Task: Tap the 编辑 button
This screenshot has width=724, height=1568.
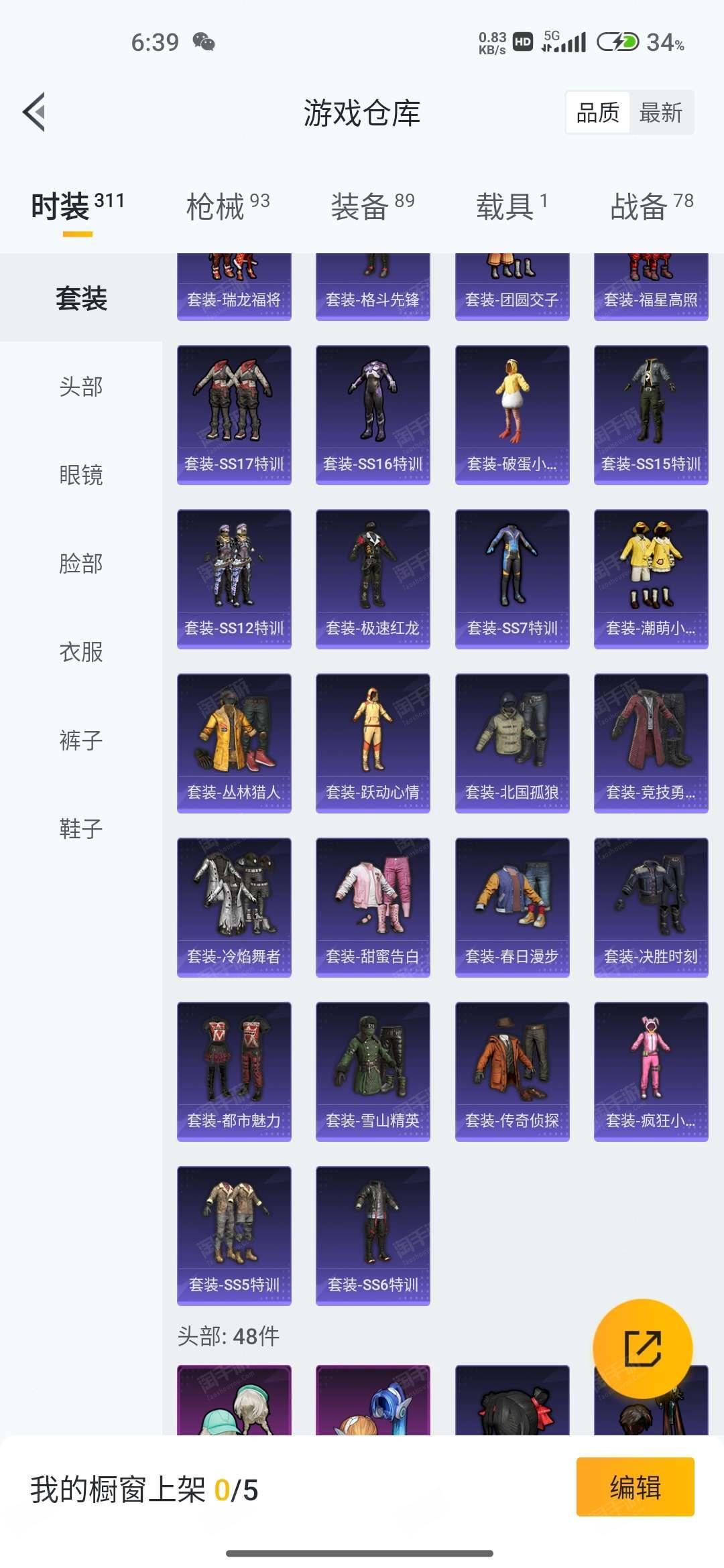Action: pos(636,1487)
